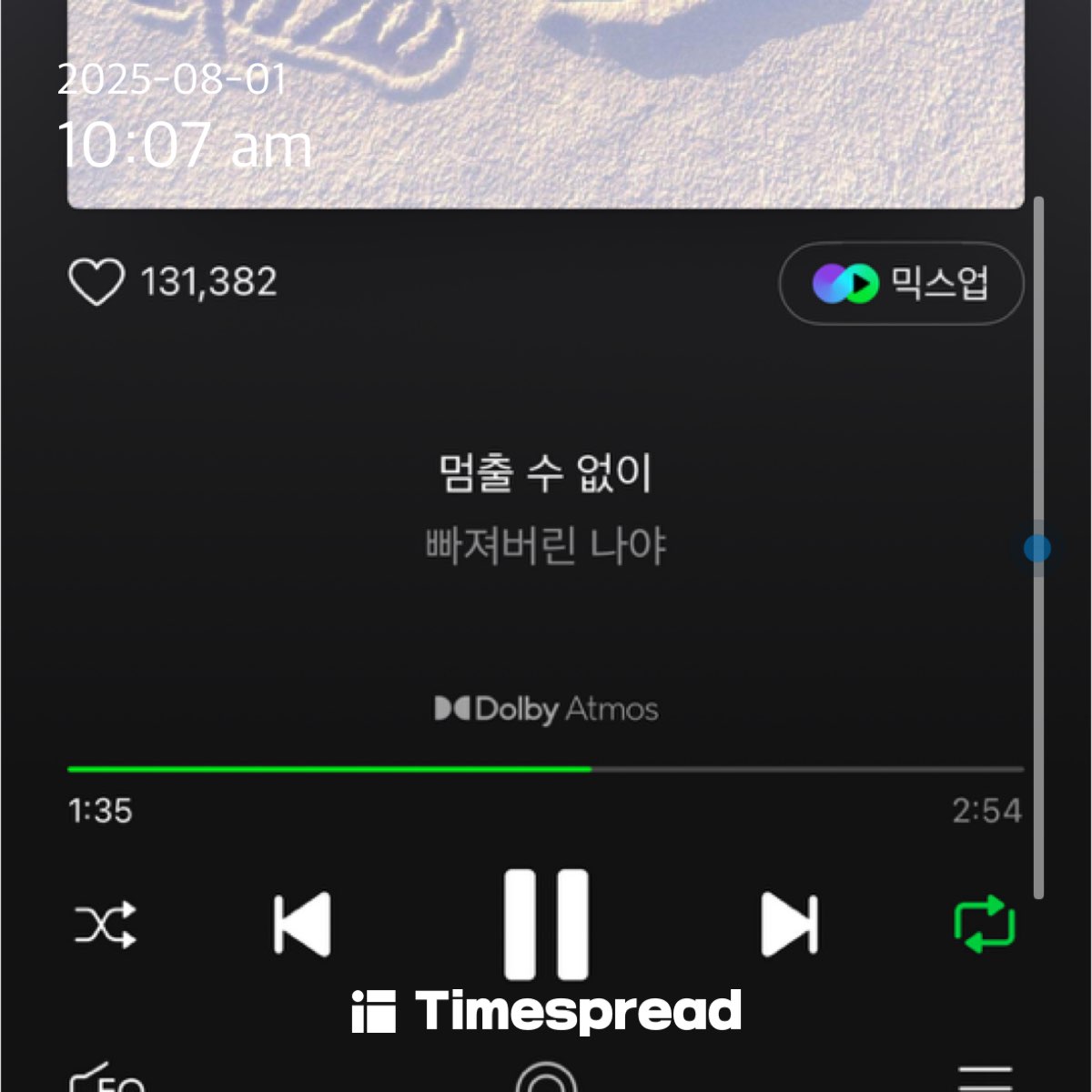Seek within the song on the progress bar

[x=546, y=770]
